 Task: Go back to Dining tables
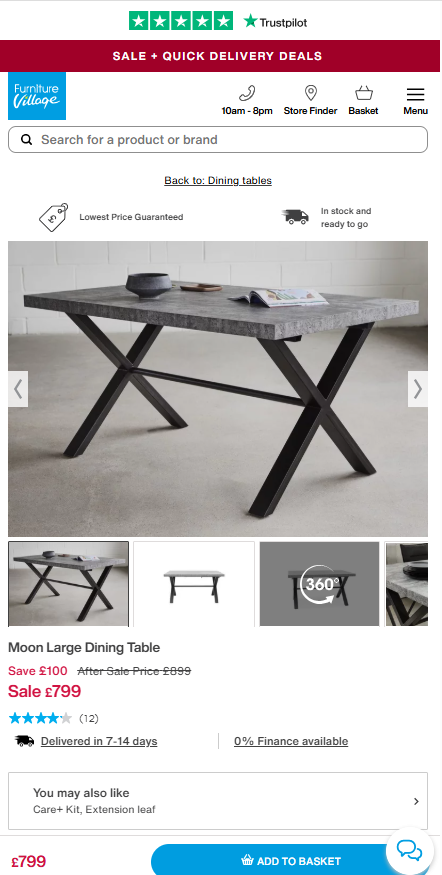(218, 180)
